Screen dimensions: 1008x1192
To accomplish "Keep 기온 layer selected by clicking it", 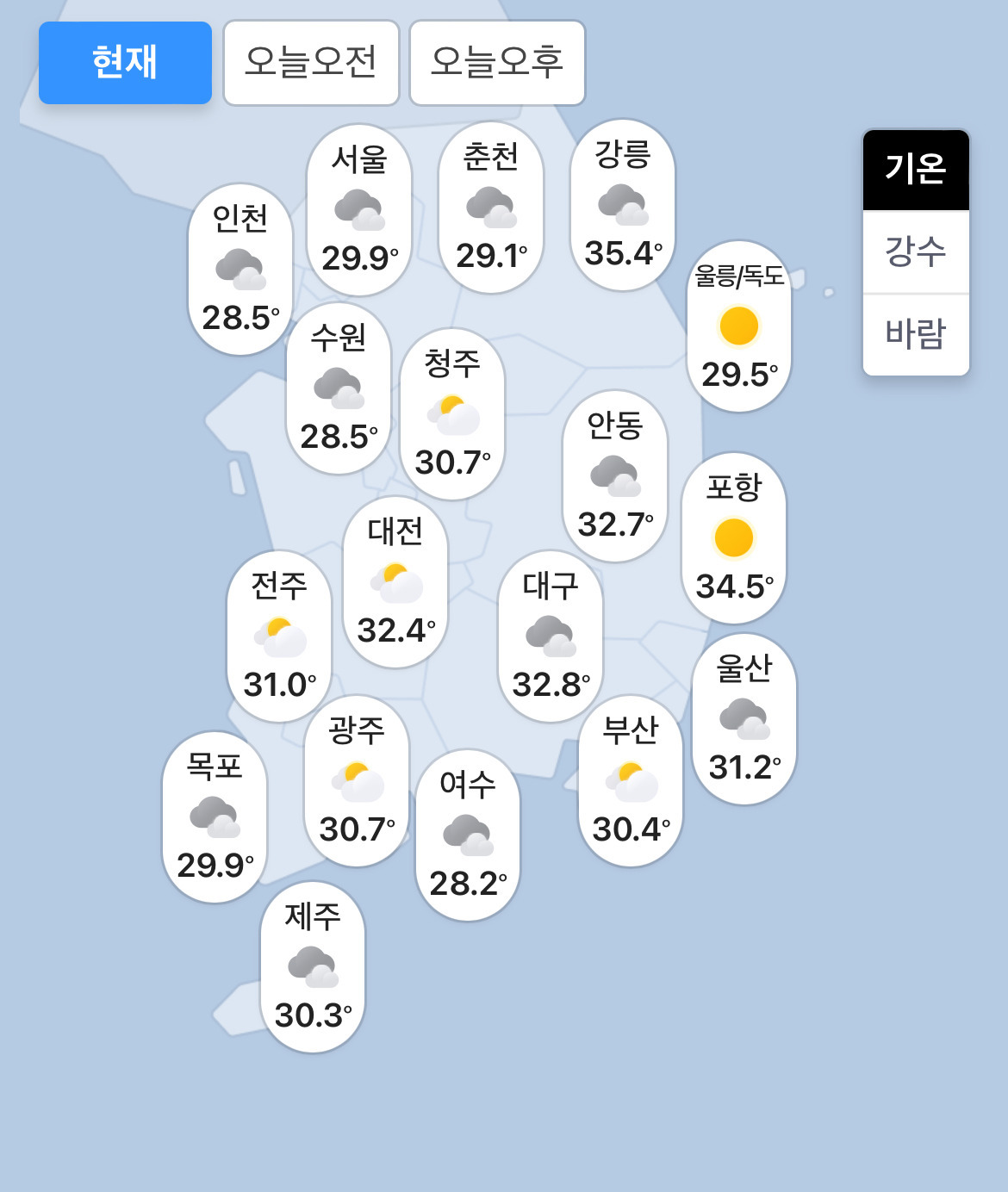I will (915, 171).
